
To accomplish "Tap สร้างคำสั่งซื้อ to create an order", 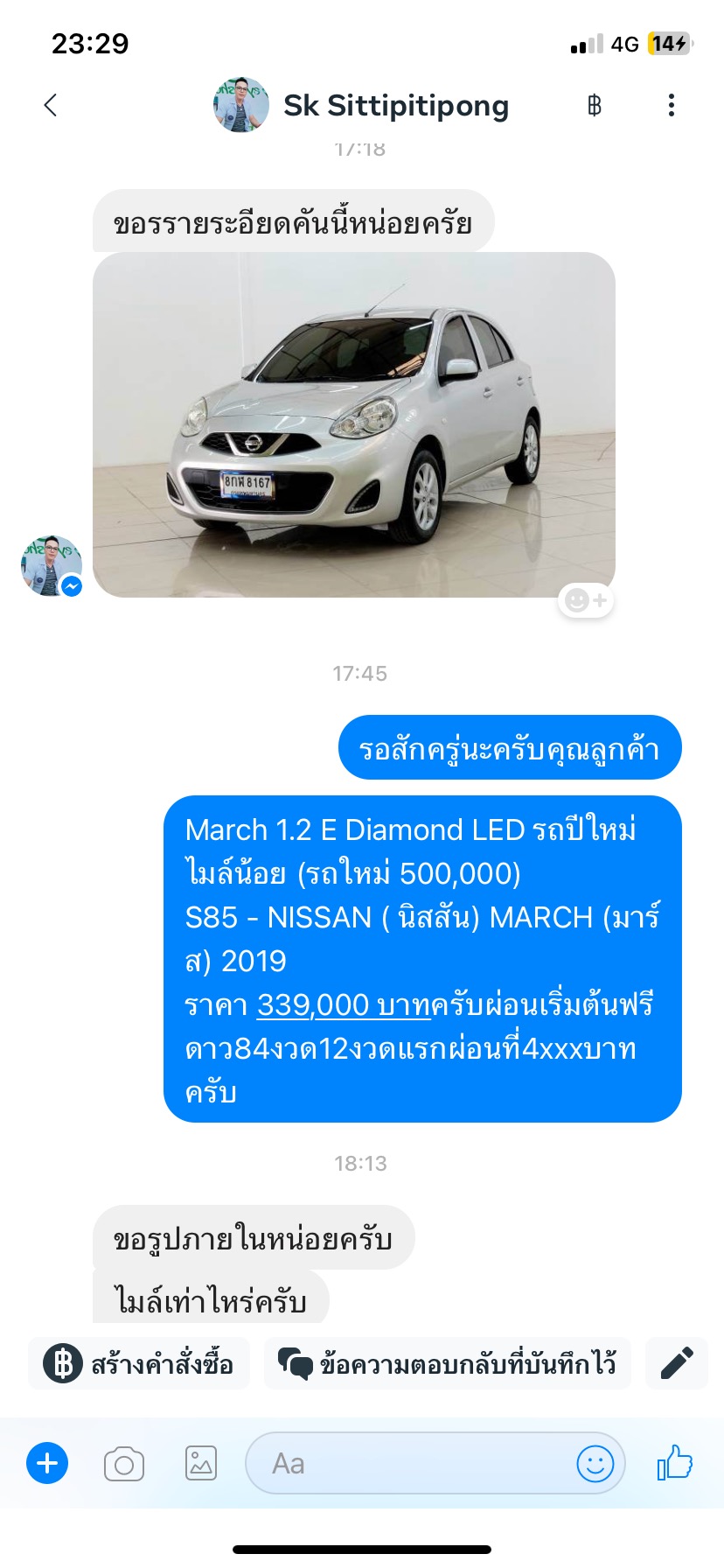I will click(x=140, y=1363).
